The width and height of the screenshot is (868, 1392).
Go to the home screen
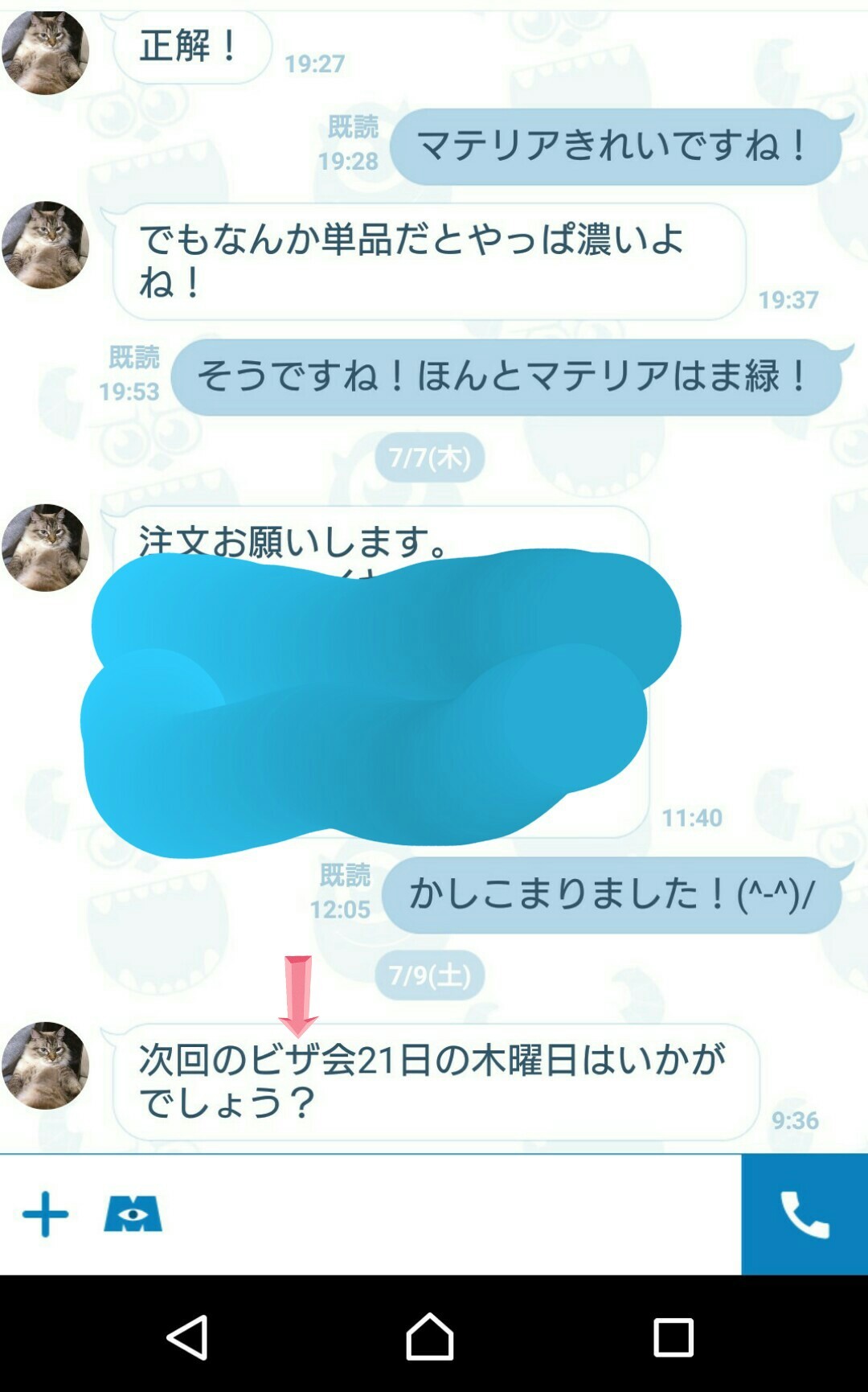tap(430, 1337)
